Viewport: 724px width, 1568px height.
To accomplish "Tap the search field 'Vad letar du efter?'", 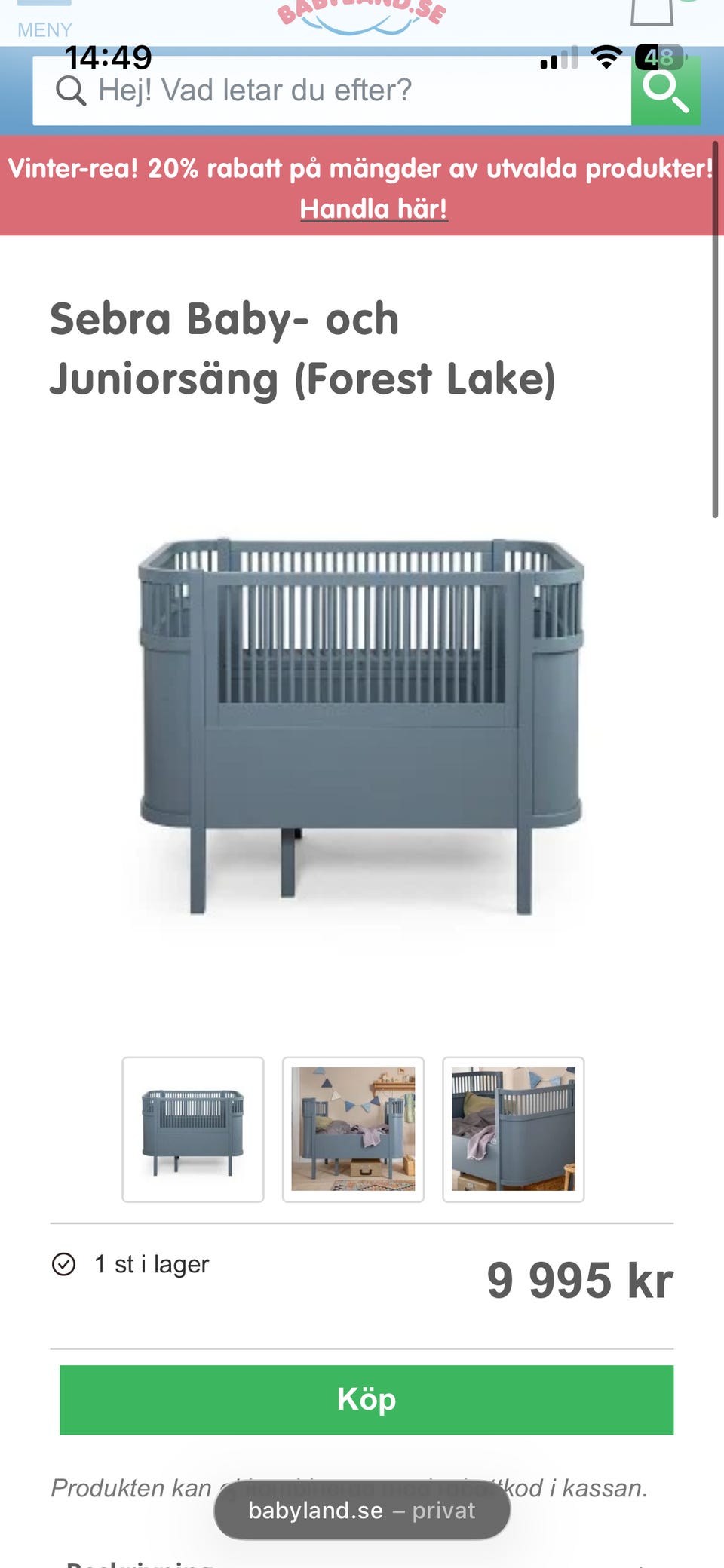I will pos(332,91).
